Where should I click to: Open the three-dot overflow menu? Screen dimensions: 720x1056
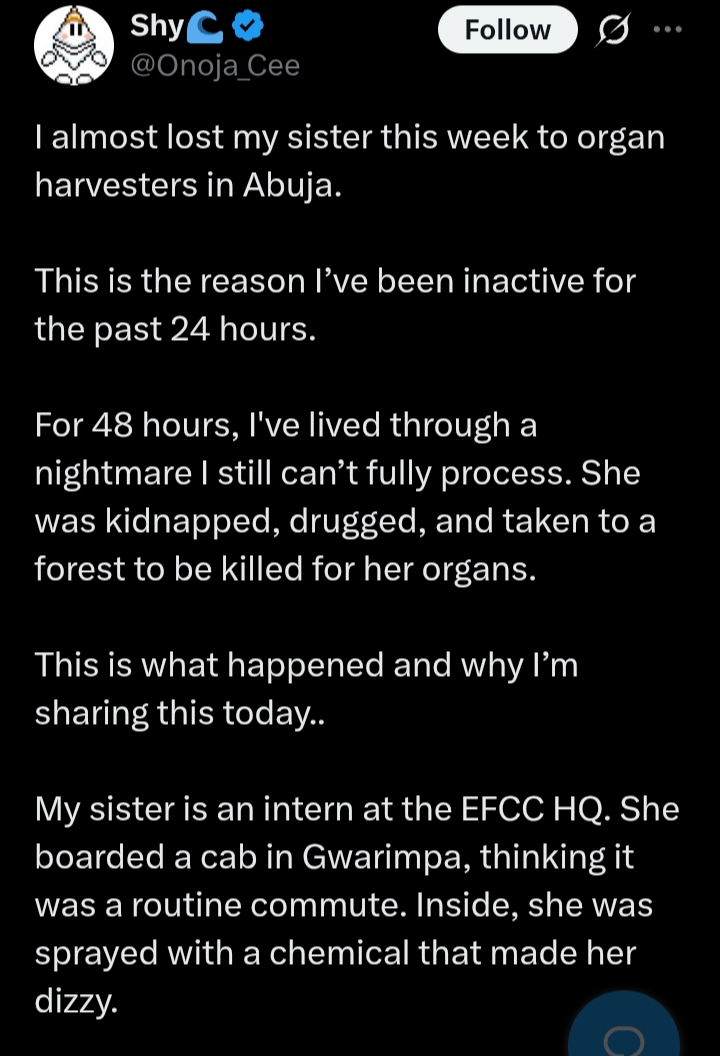(666, 29)
